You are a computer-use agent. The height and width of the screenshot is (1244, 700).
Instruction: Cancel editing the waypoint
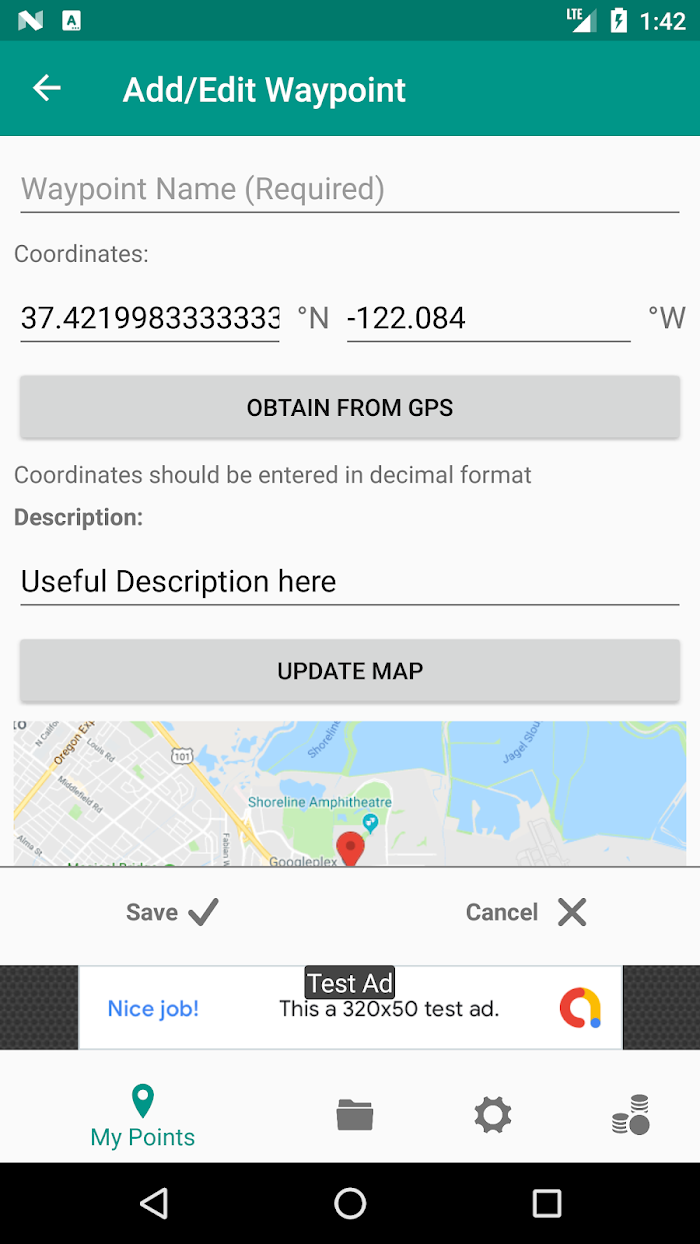(527, 912)
